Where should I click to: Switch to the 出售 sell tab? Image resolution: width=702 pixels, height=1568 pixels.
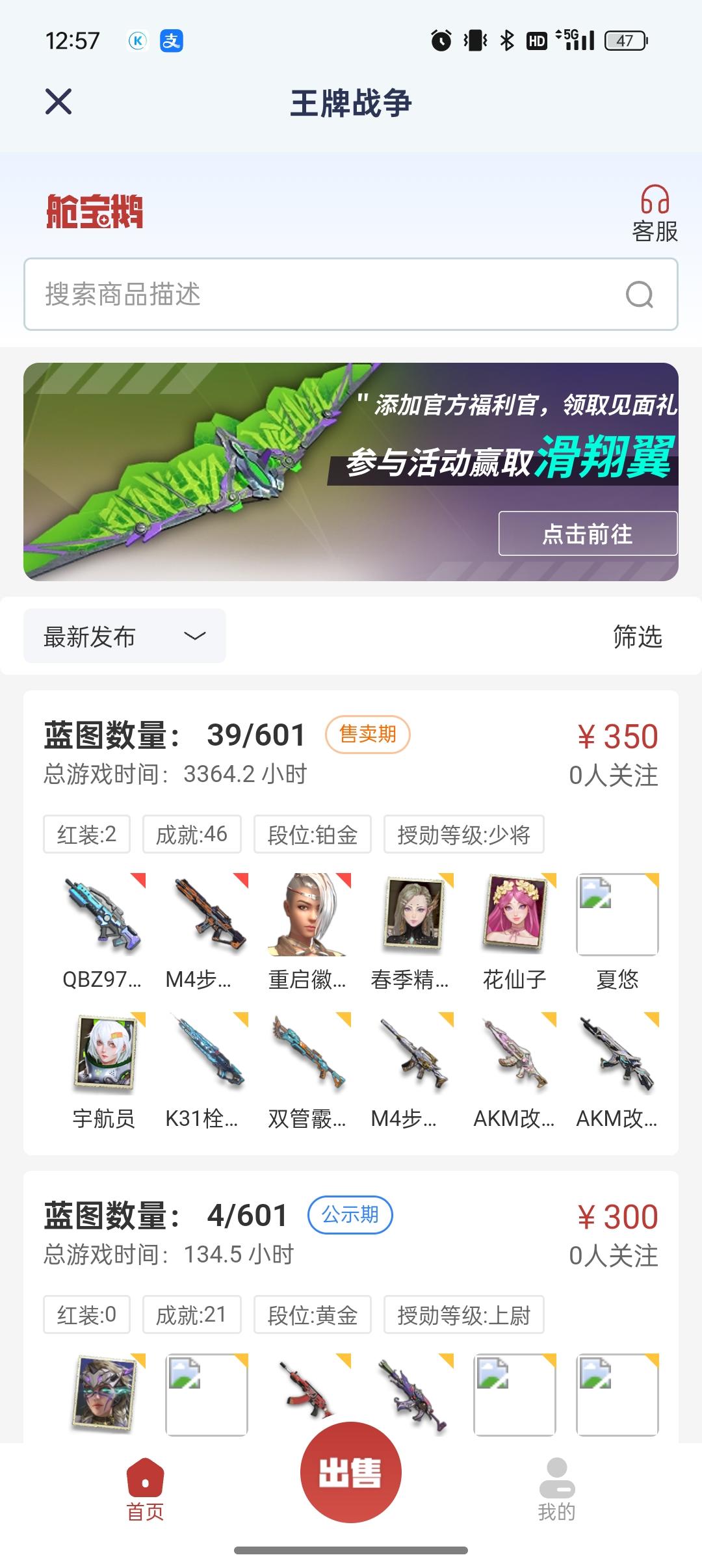pos(351,1471)
